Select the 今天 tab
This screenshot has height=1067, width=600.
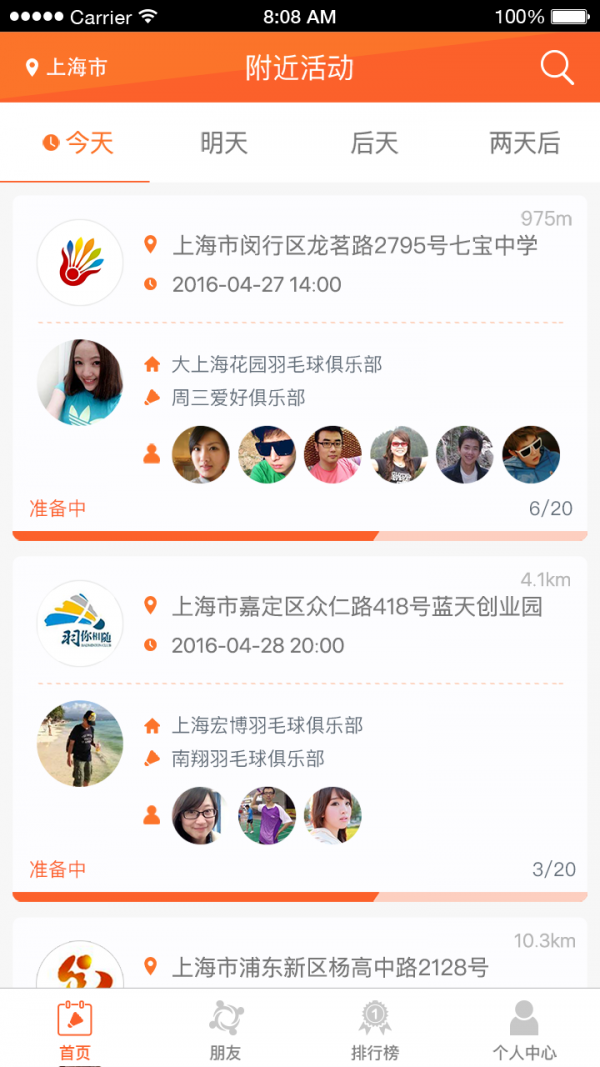(x=75, y=144)
